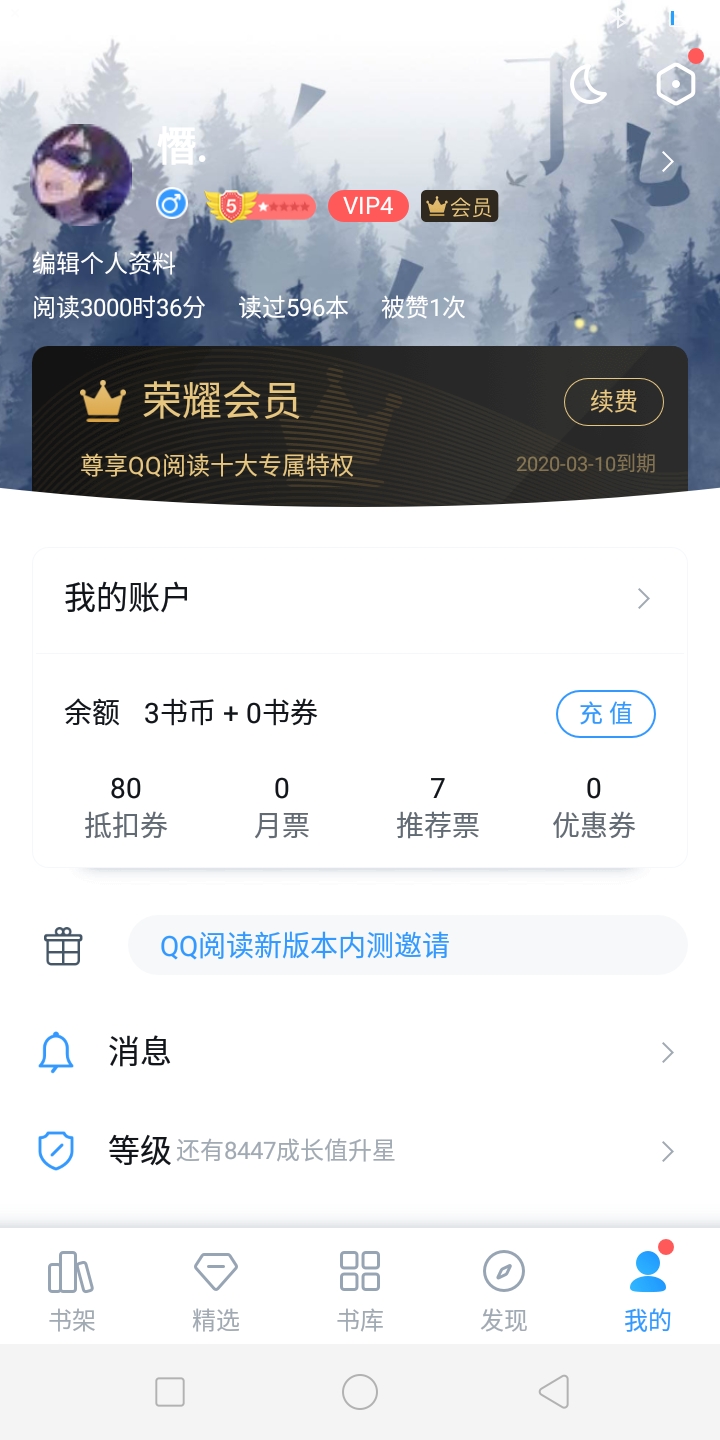This screenshot has height=1440, width=720.
Task: Open 优惠券 coupons
Action: point(594,808)
